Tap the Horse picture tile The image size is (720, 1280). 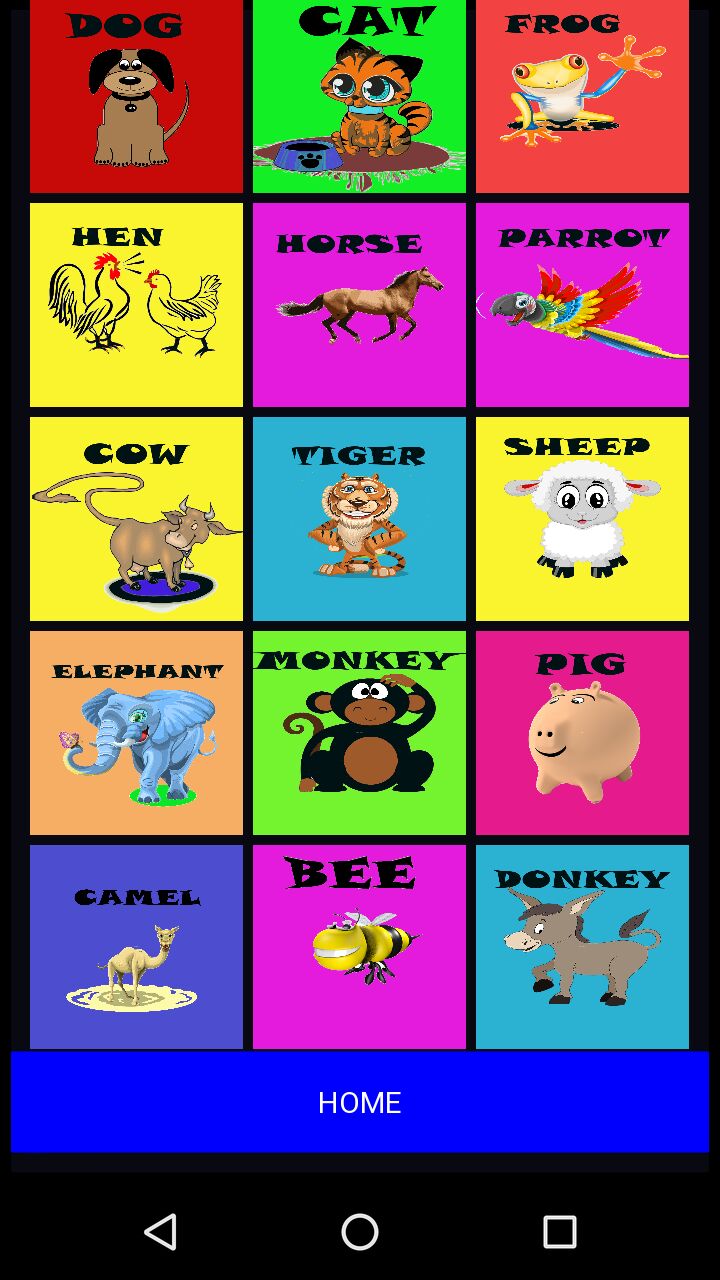[x=359, y=305]
